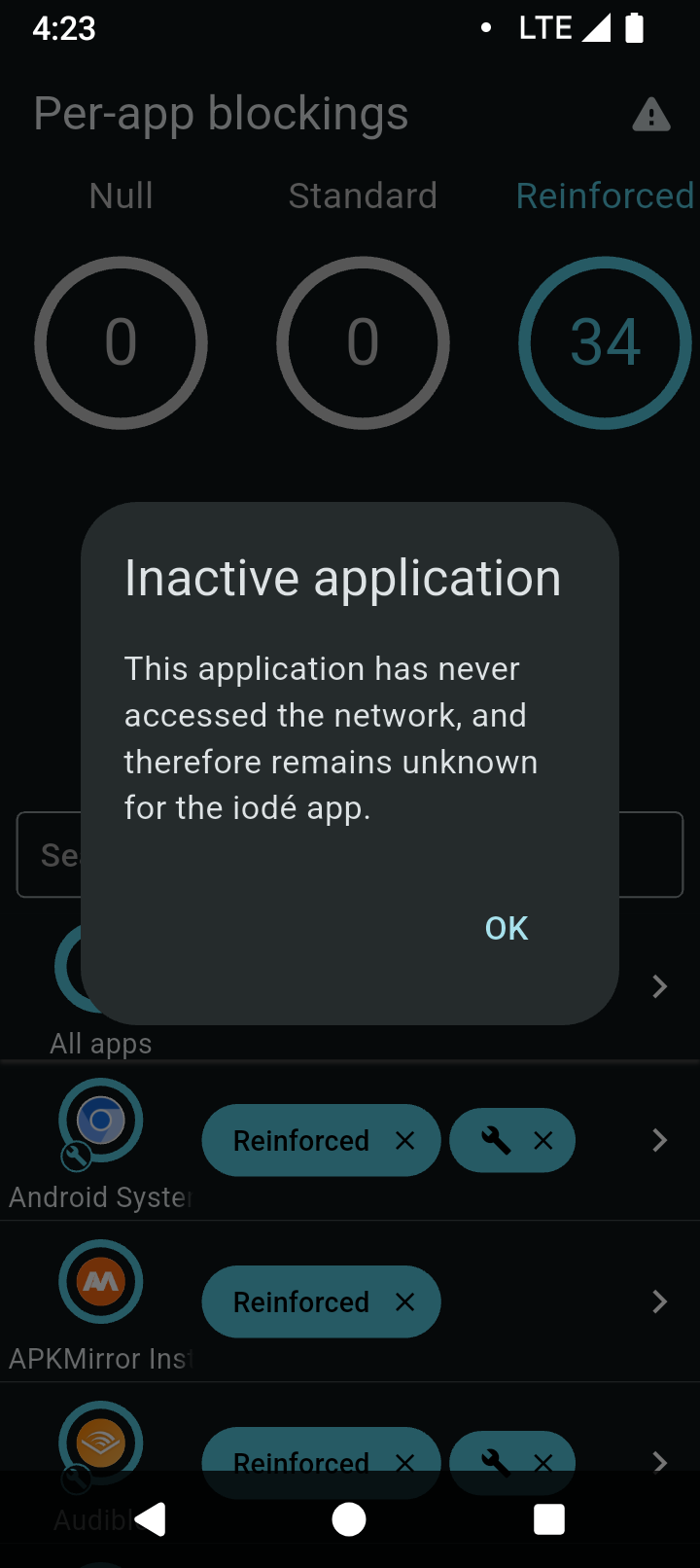Select the Standard blocking counter

tap(363, 342)
